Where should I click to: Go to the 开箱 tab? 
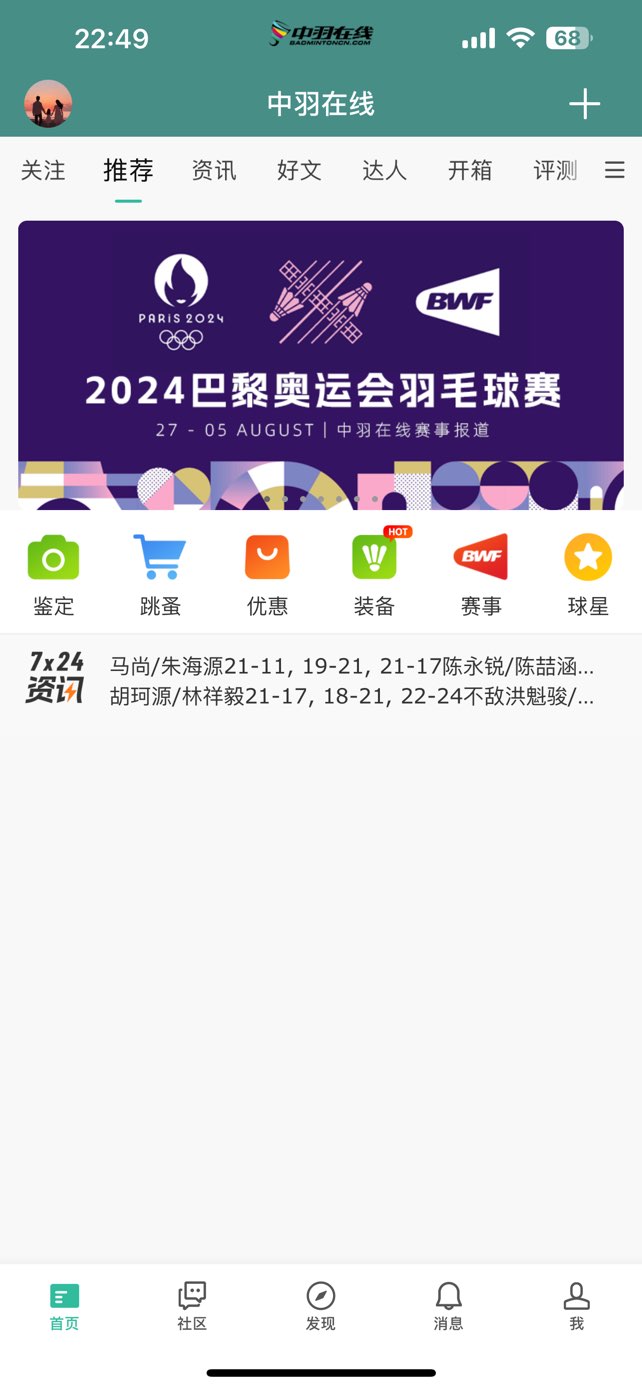coord(470,171)
